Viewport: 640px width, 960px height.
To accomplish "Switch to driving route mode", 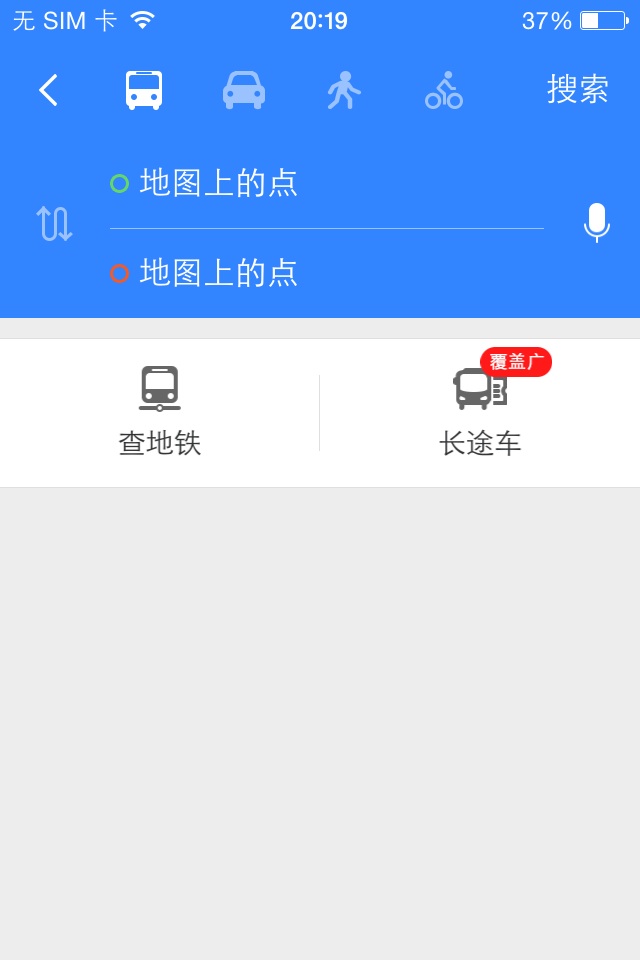I will (x=243, y=90).
